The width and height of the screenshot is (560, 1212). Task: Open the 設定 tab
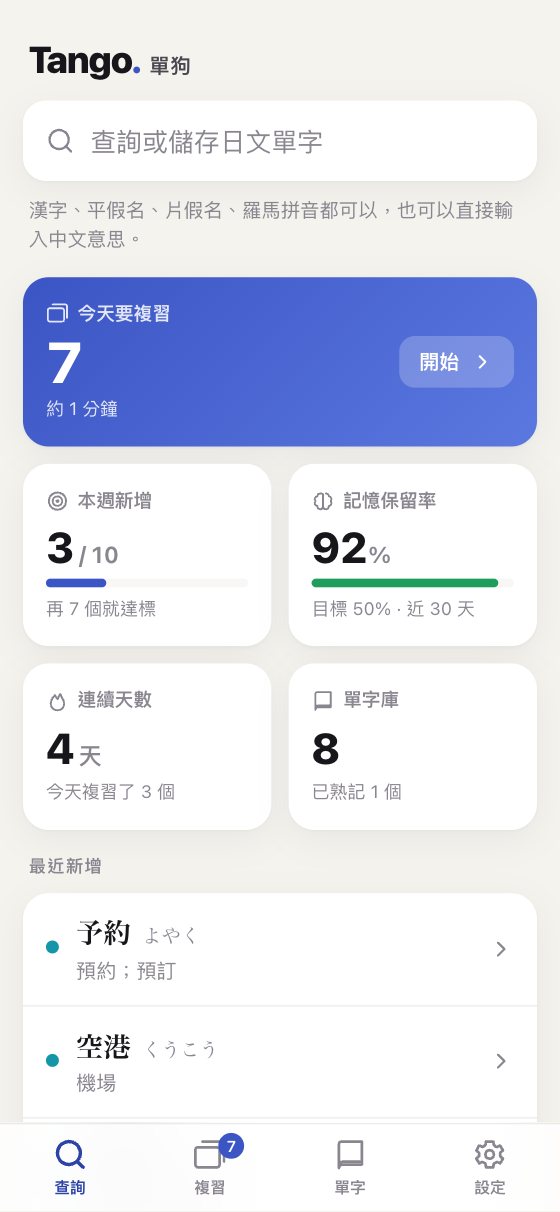coord(490,1167)
